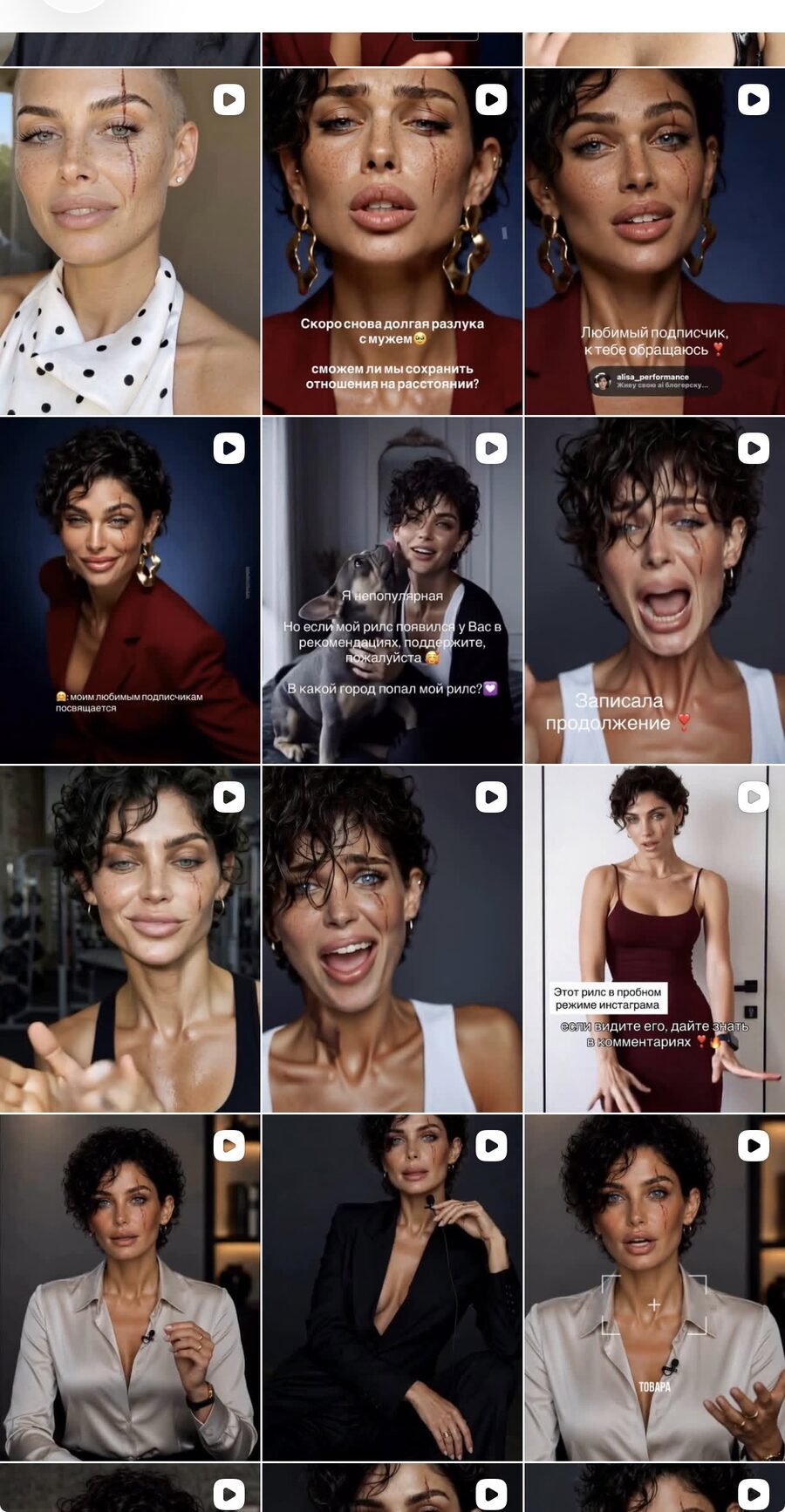Open the "Я непопулярная" reel with dog
The width and height of the screenshot is (785, 1512).
[392, 590]
